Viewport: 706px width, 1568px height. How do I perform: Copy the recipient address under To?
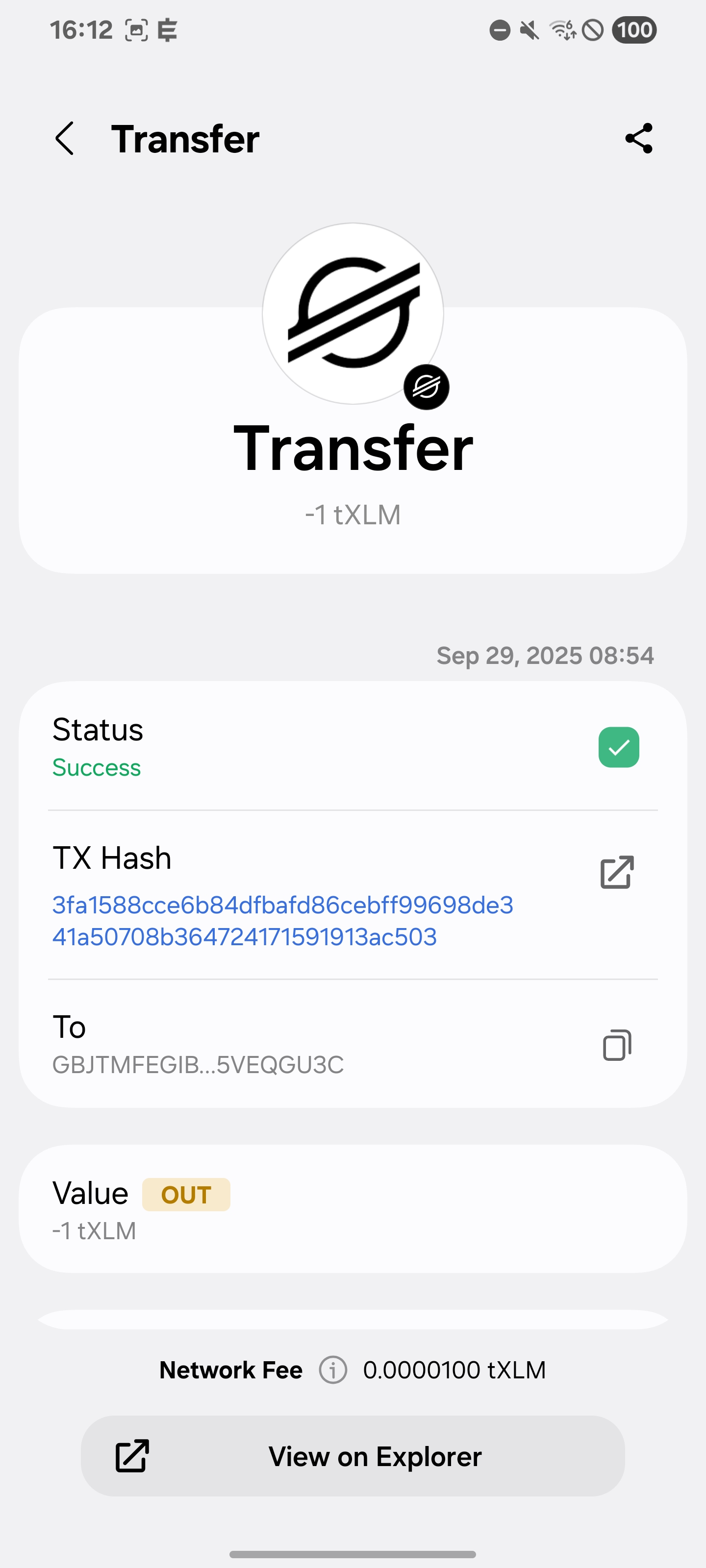tap(616, 1045)
